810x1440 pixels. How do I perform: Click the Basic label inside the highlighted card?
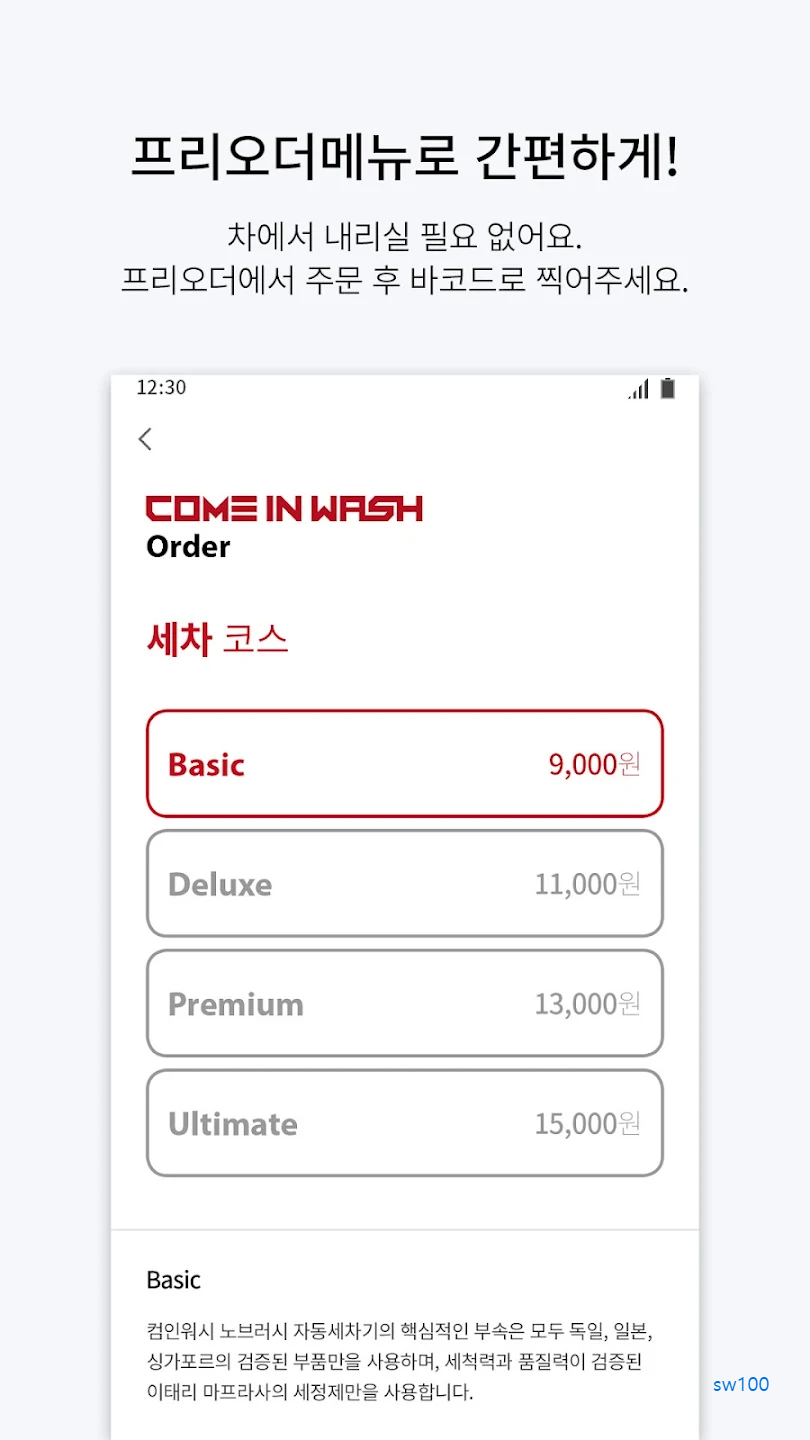click(x=204, y=763)
